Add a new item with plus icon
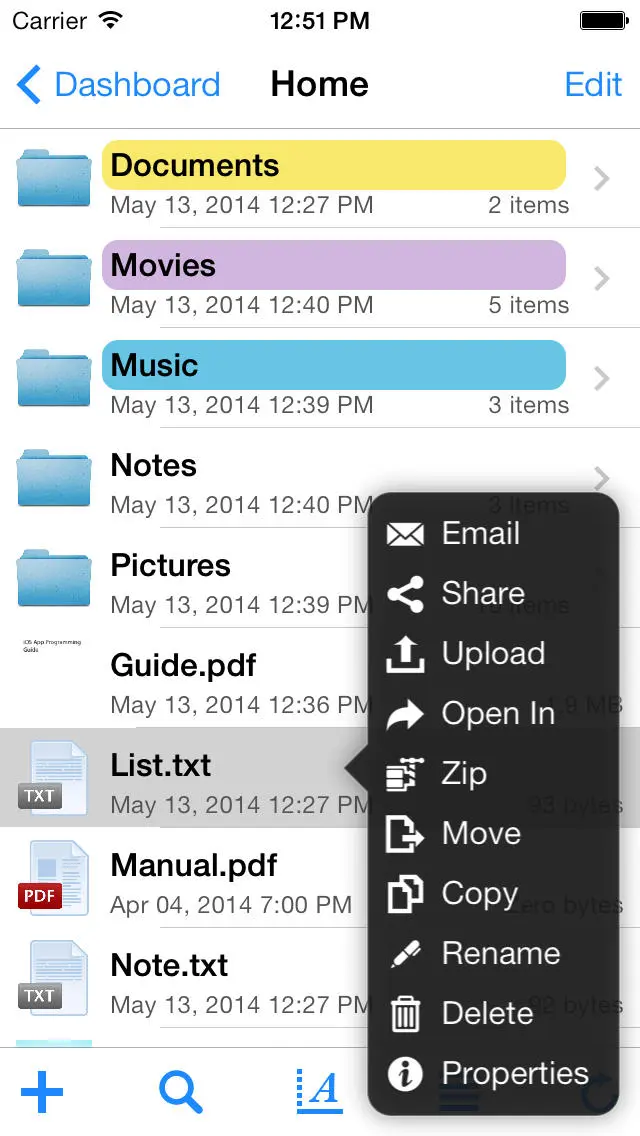Screen dimensions: 640x1136 tap(42, 1092)
